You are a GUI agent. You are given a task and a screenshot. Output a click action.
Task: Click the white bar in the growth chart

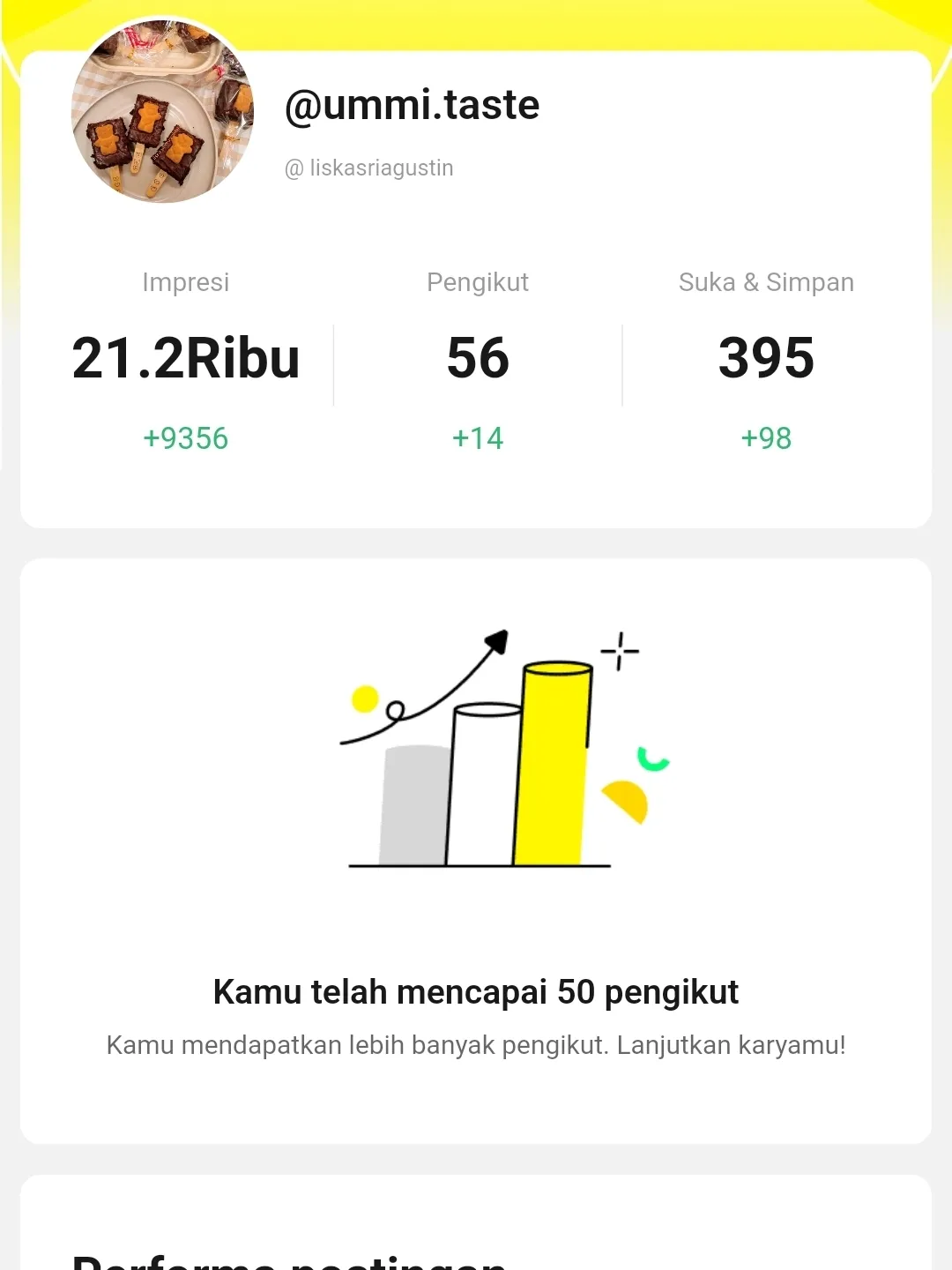483,785
